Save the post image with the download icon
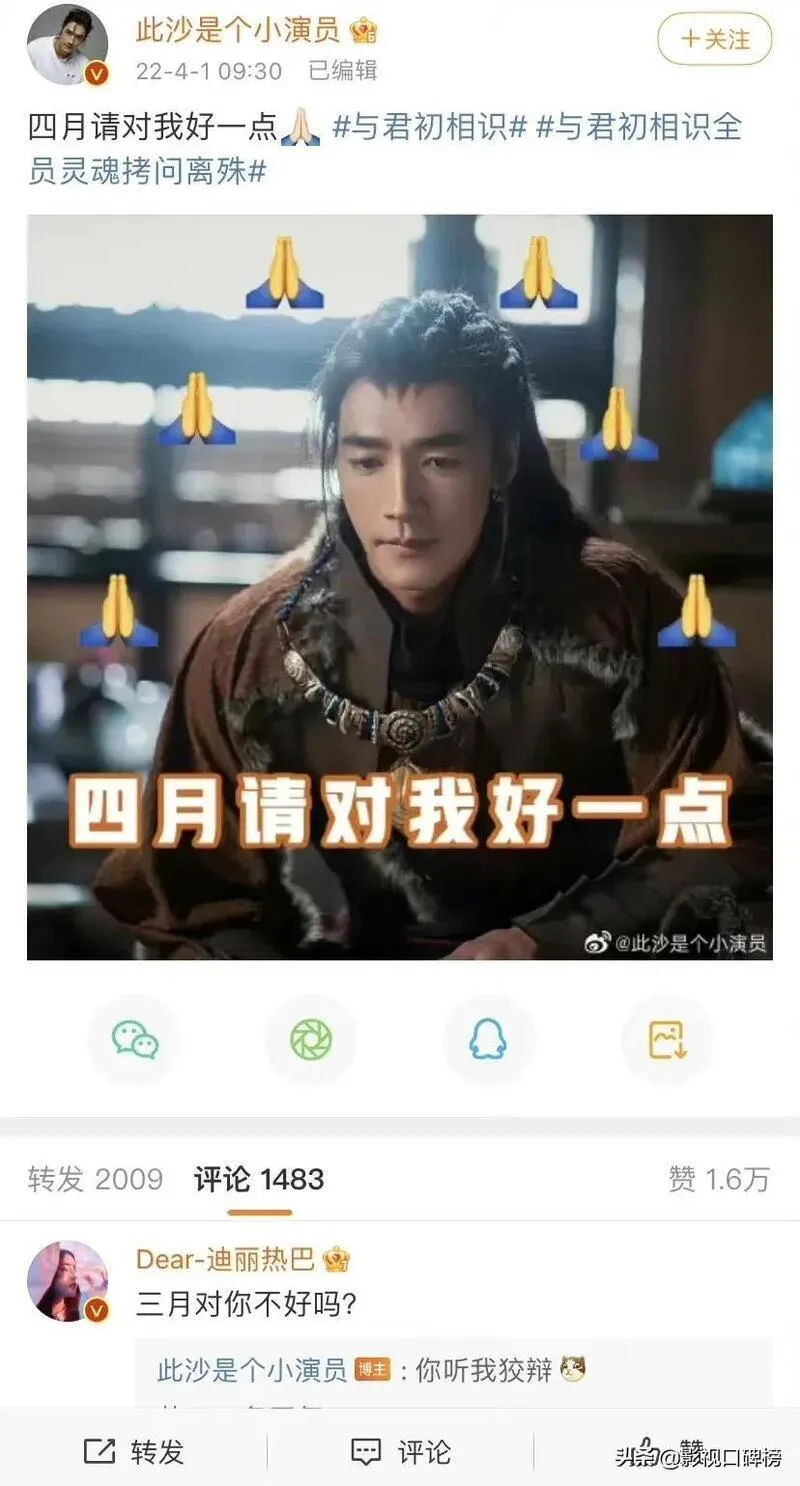 [666, 1040]
